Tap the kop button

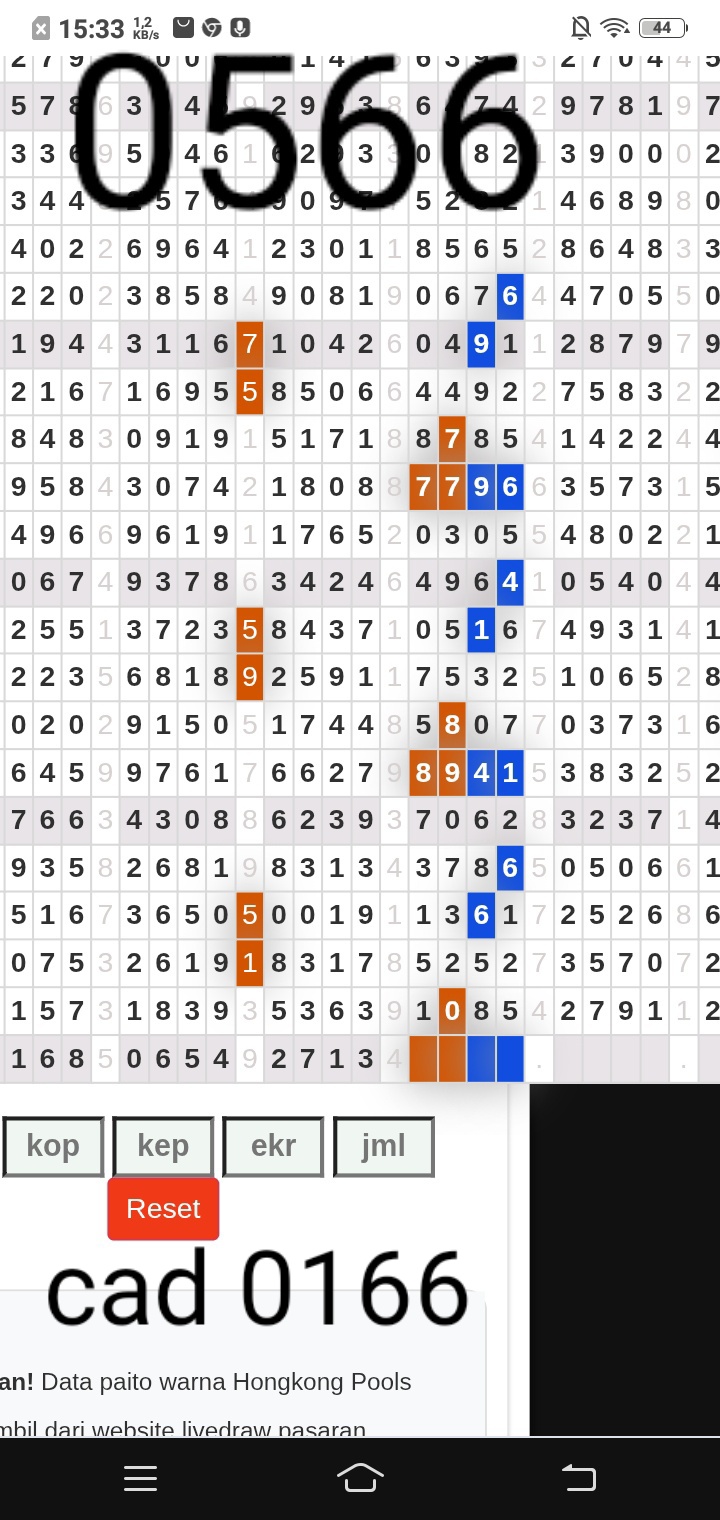53,1146
